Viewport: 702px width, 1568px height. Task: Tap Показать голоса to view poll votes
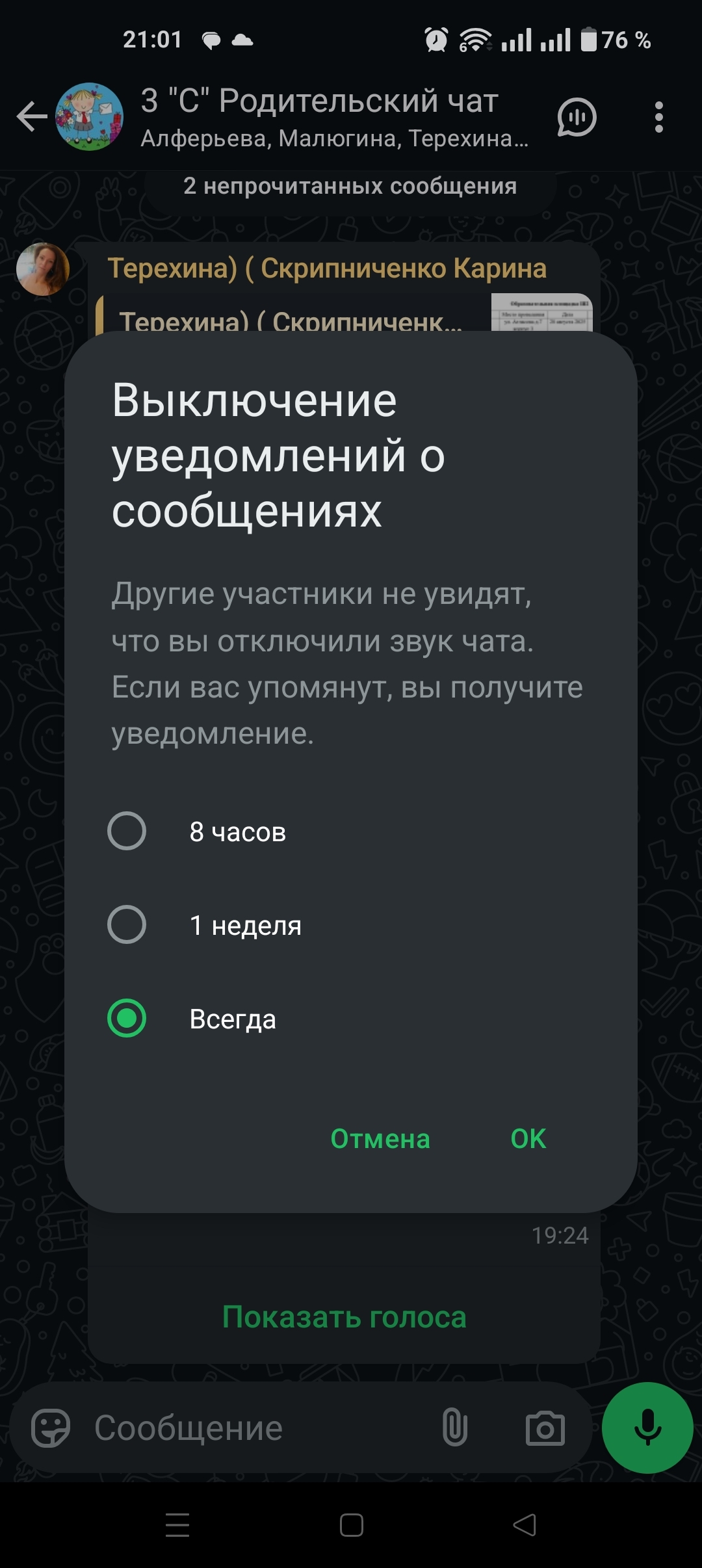pyautogui.click(x=344, y=1317)
